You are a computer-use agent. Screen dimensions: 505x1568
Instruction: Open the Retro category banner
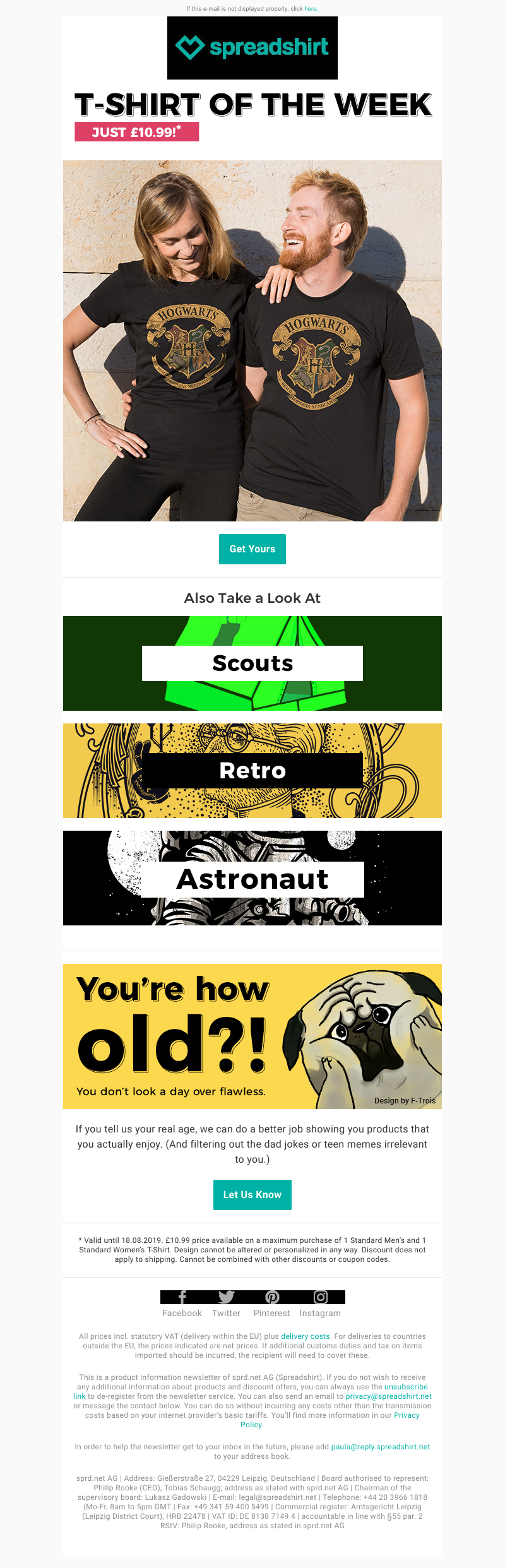click(252, 771)
